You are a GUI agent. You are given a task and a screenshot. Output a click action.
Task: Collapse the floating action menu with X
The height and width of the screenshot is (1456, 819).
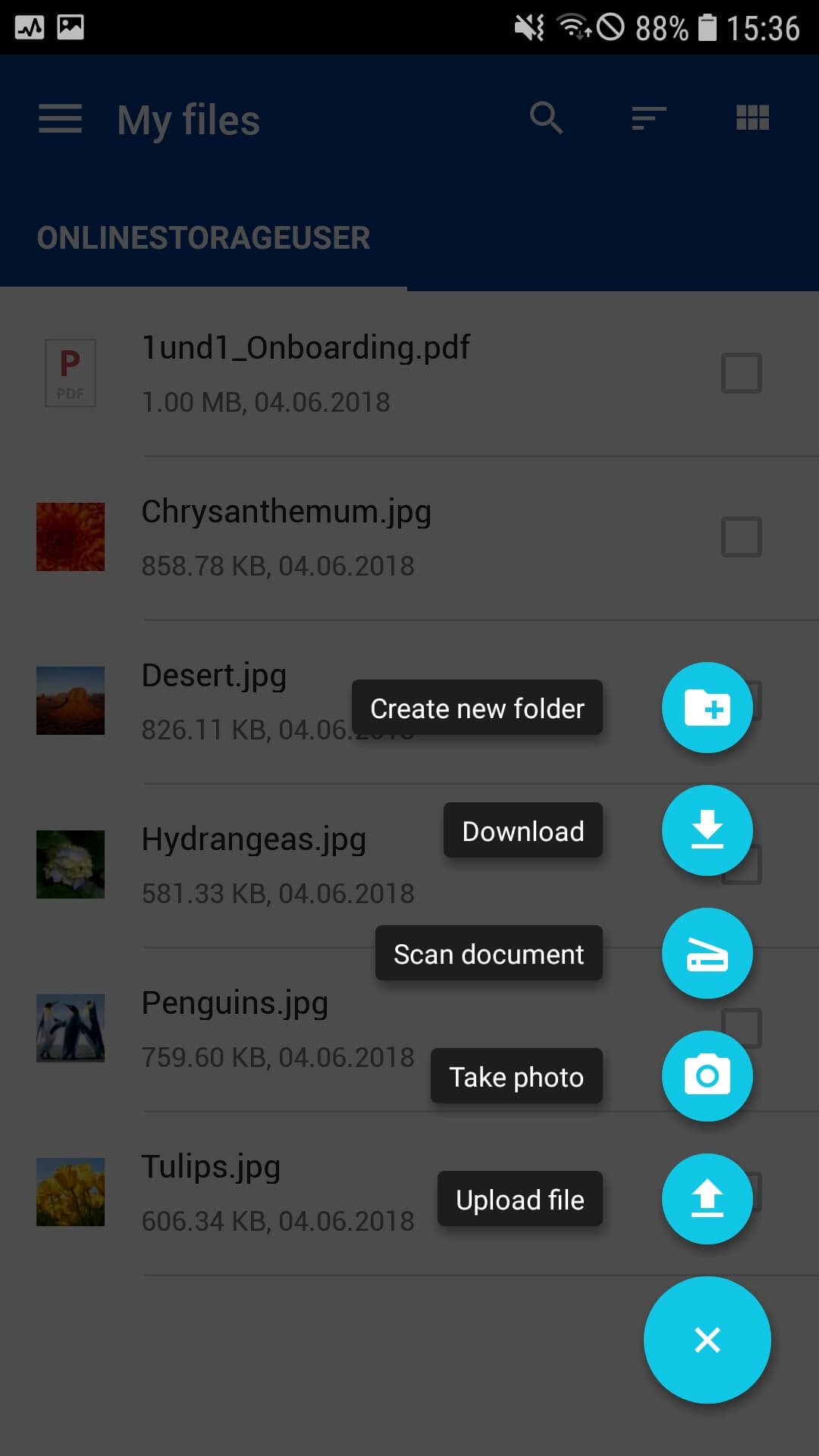click(708, 1340)
